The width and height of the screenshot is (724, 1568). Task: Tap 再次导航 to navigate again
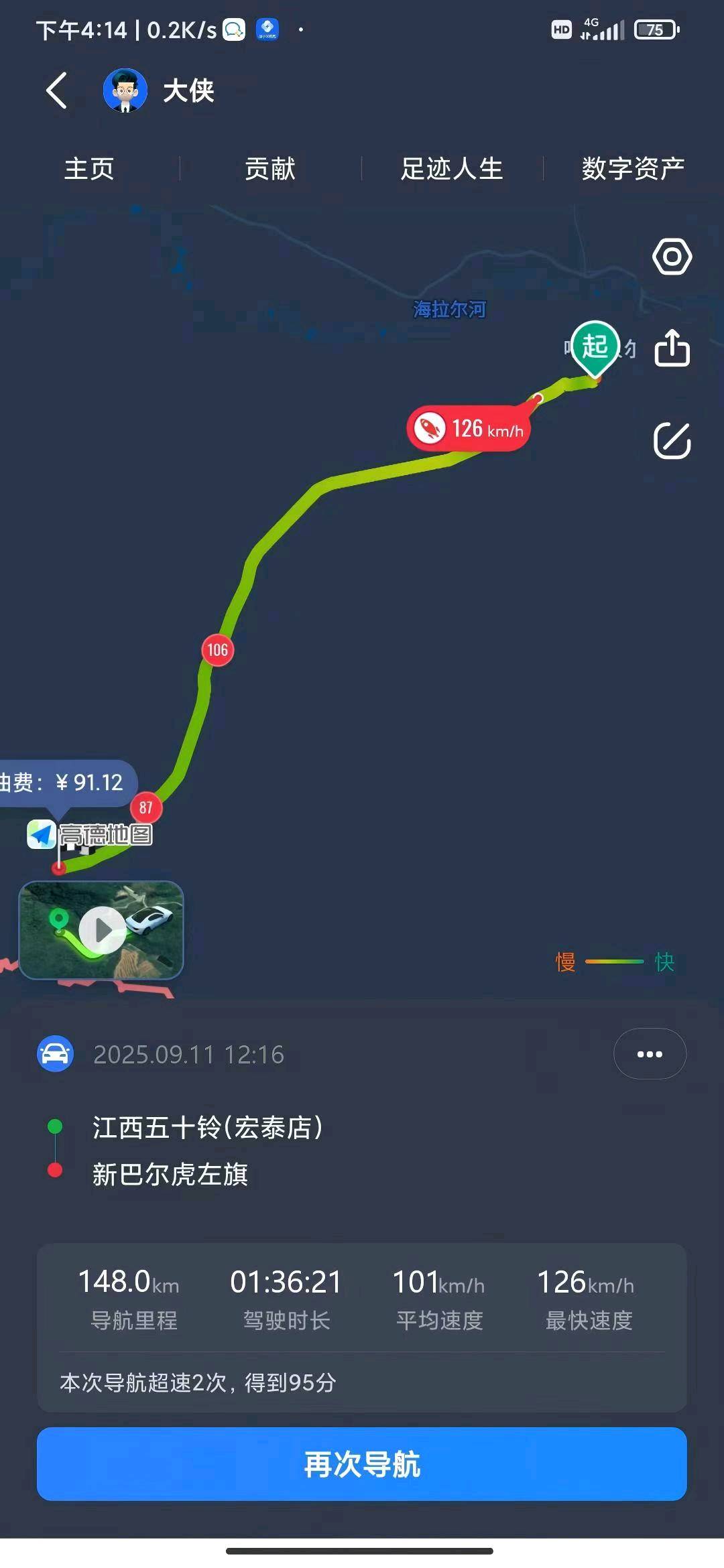tap(362, 1464)
